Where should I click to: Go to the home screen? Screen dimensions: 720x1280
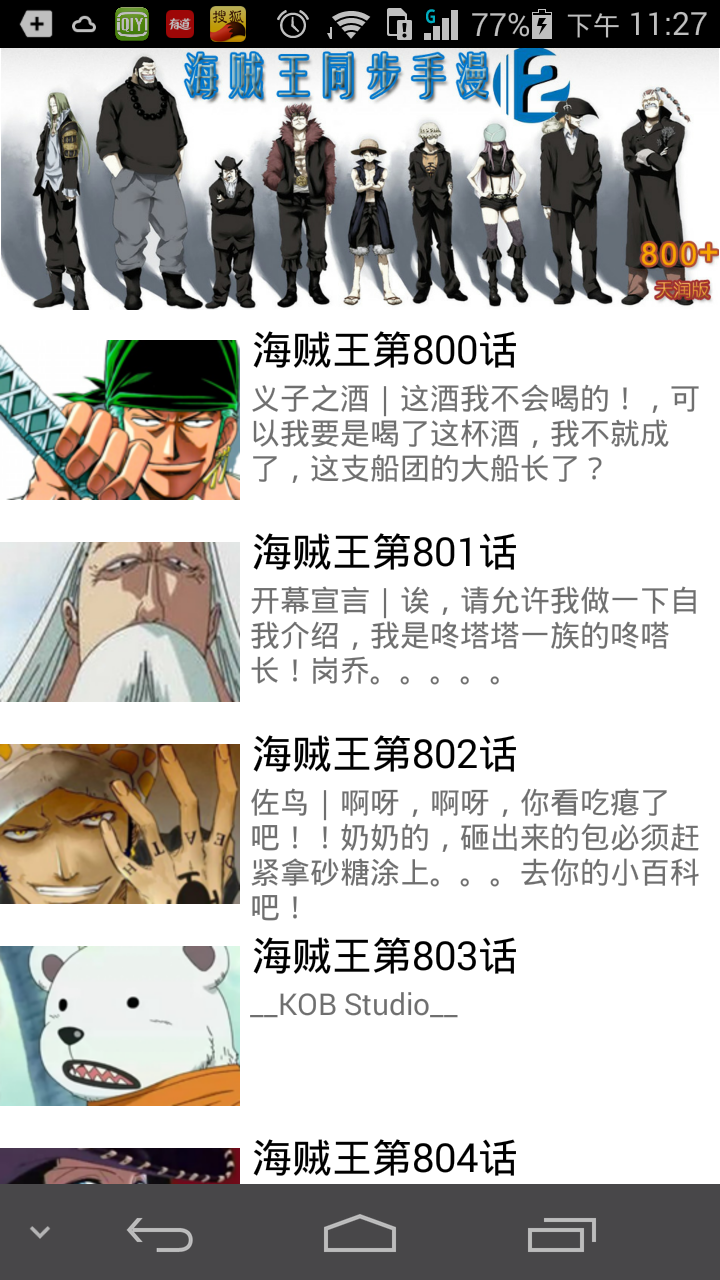[360, 1234]
